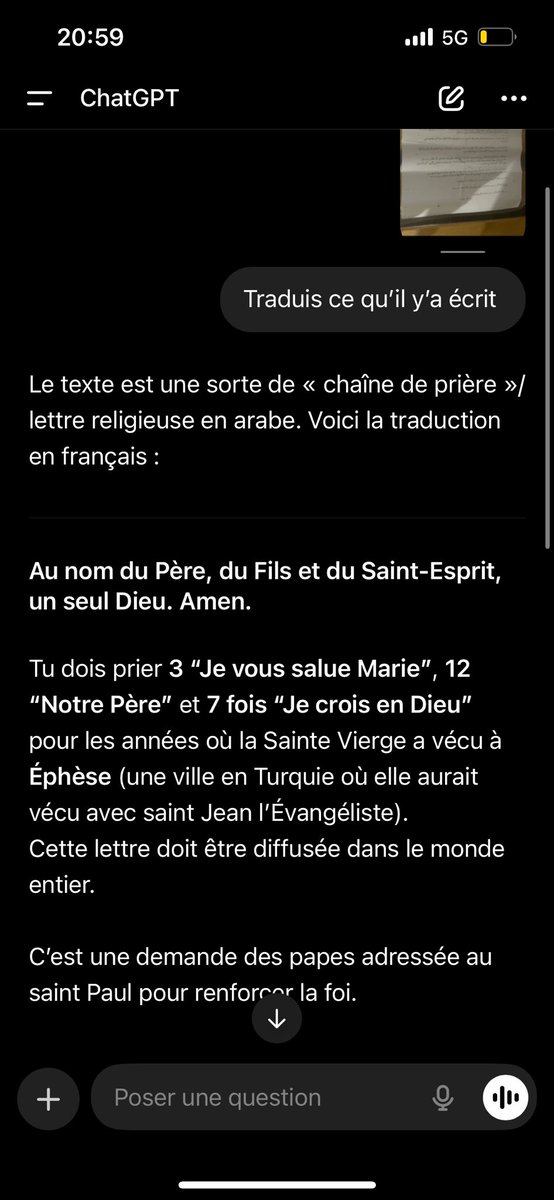Start a new chat
This screenshot has width=554, height=1200.
pos(451,98)
